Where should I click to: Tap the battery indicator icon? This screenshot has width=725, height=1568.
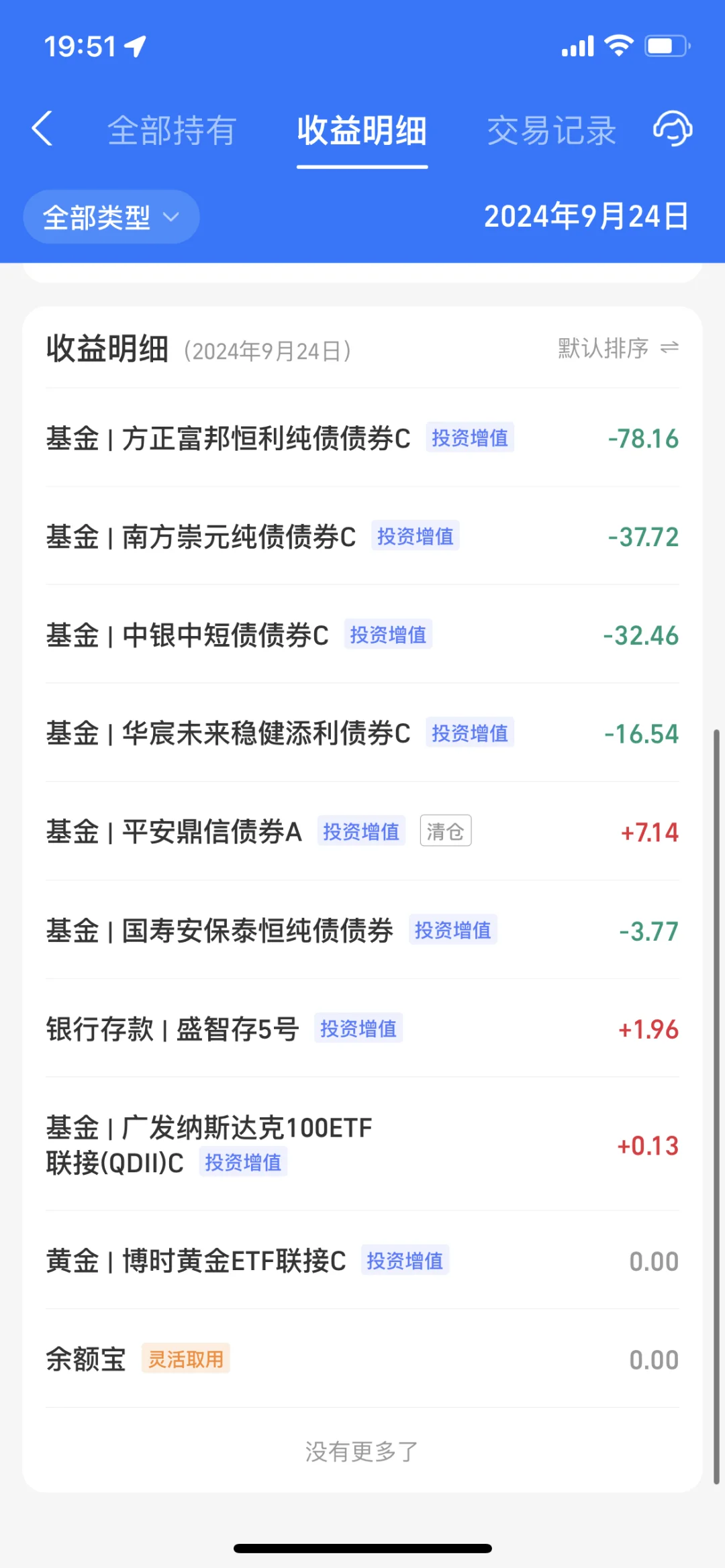[665, 44]
